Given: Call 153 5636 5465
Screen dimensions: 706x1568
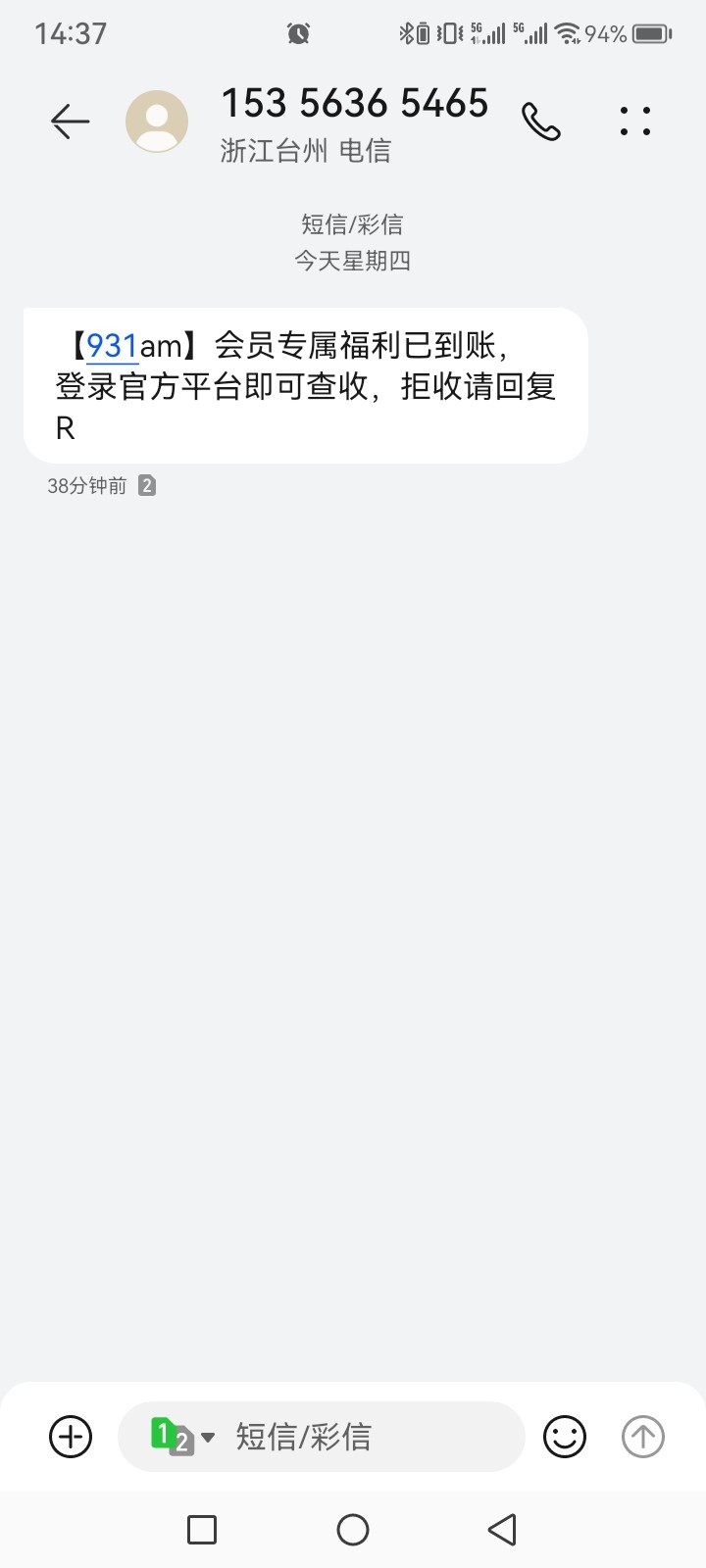Looking at the screenshot, I should click(x=540, y=122).
